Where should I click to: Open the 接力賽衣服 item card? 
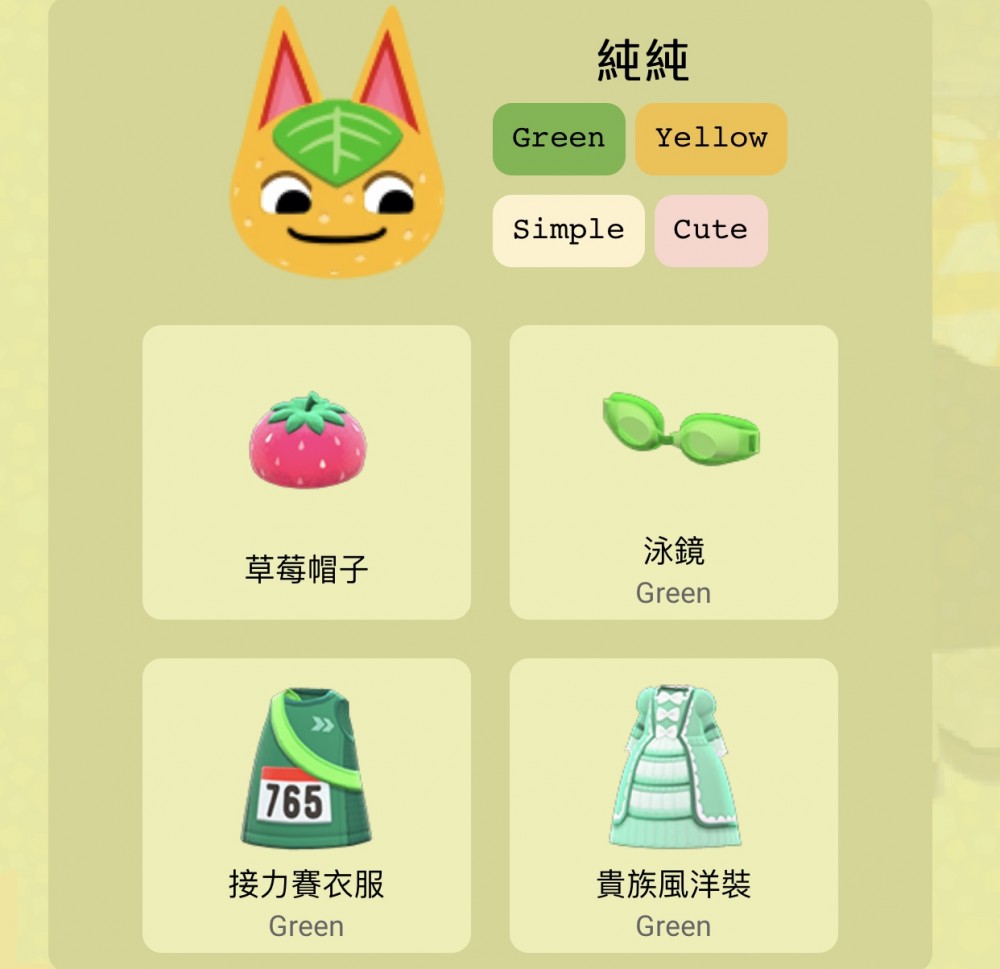pos(306,804)
